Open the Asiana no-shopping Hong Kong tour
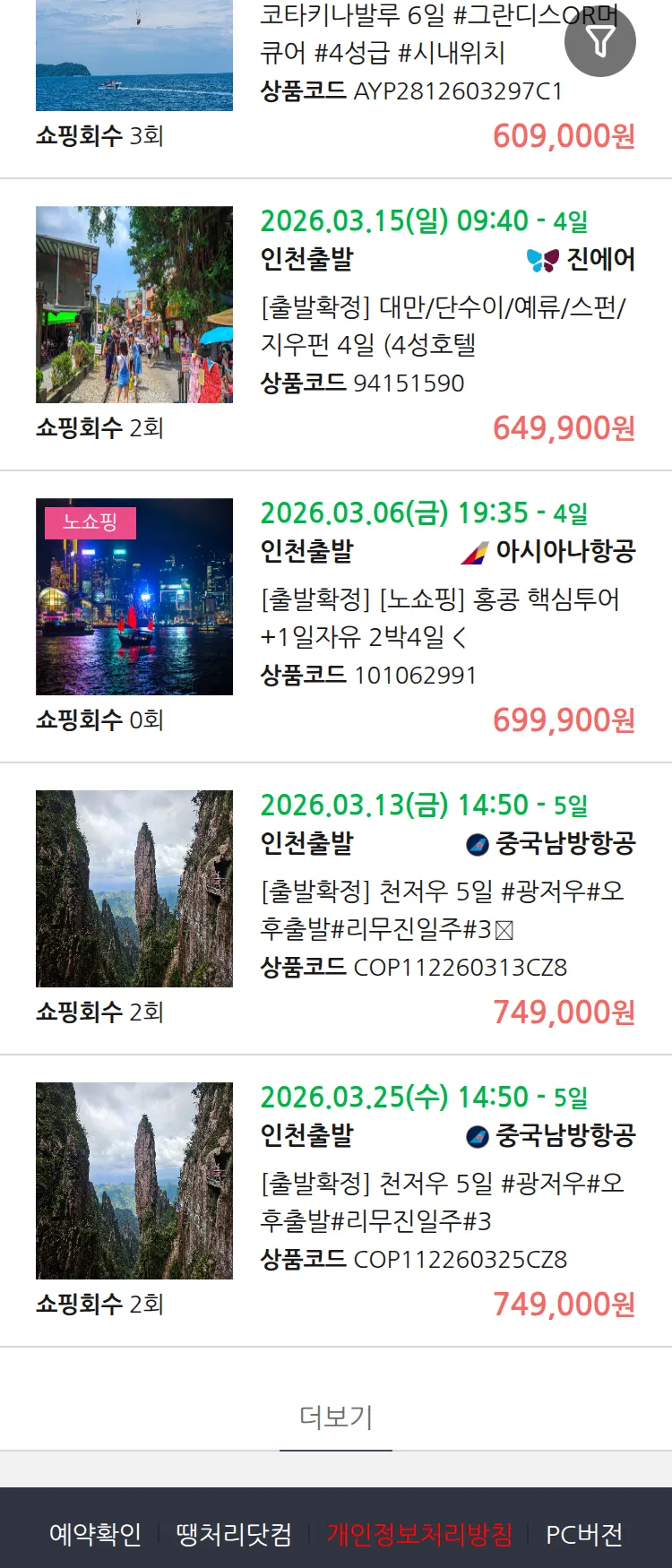This screenshot has width=672, height=1568. 439,618
